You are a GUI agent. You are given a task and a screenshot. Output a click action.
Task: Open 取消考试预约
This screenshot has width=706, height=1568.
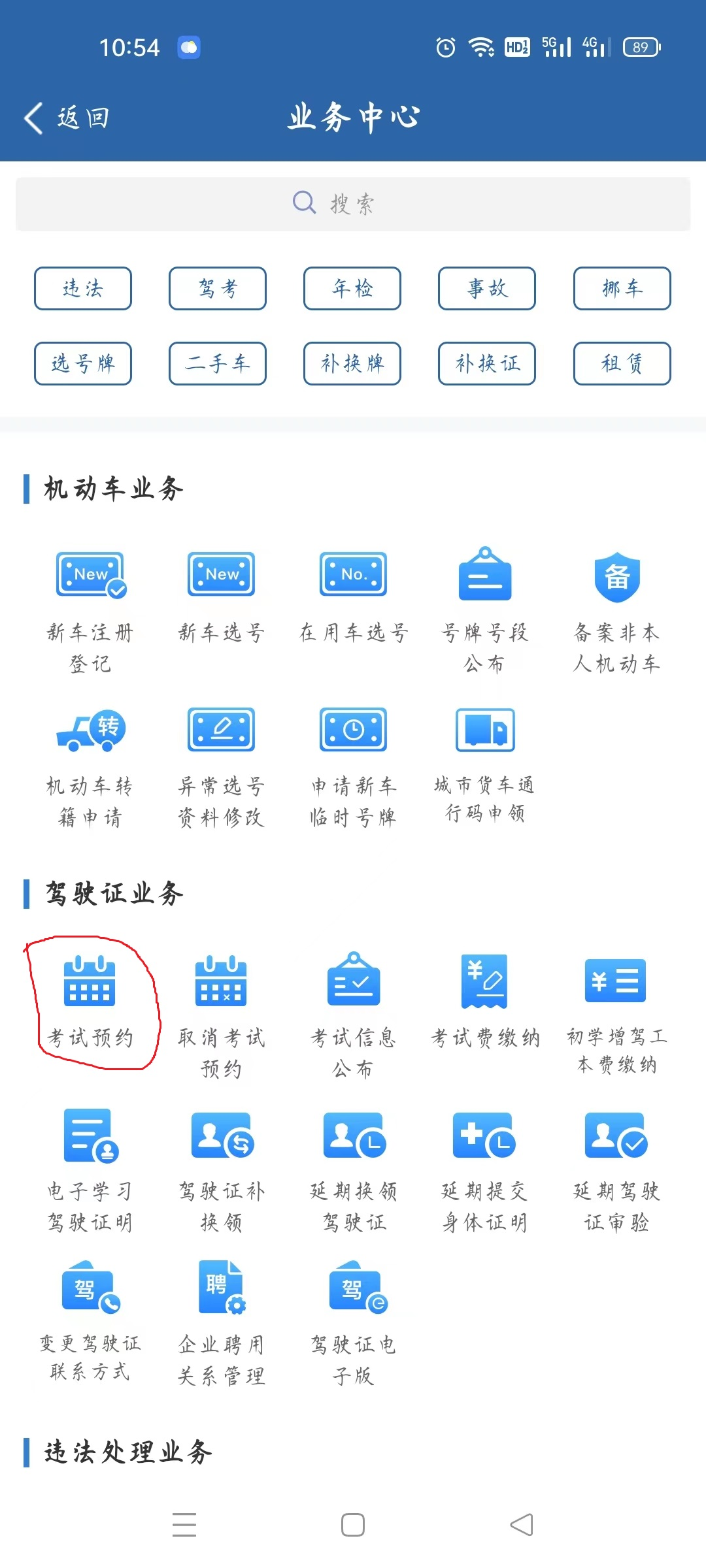click(222, 1013)
